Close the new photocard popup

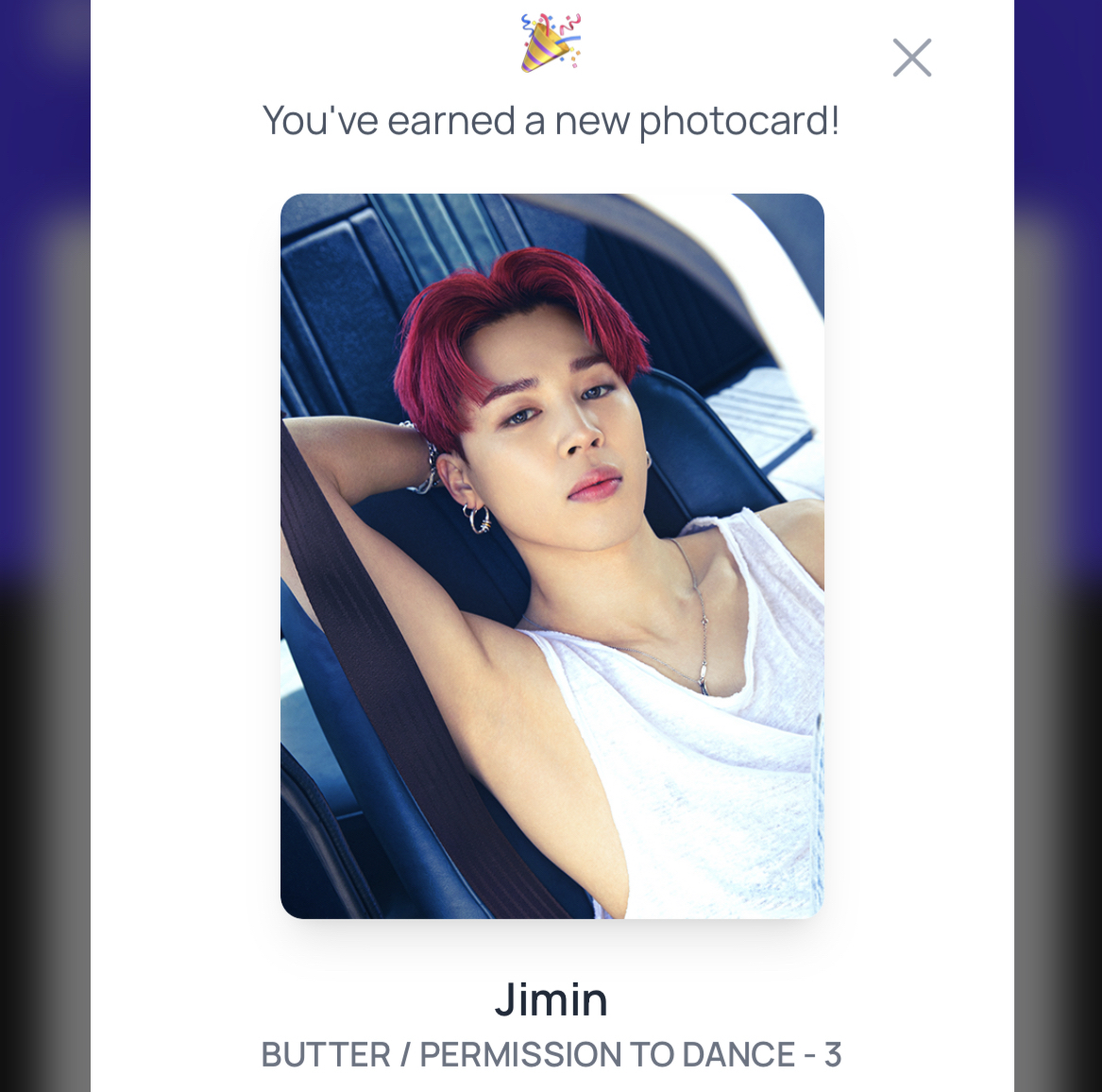pyautogui.click(x=911, y=58)
